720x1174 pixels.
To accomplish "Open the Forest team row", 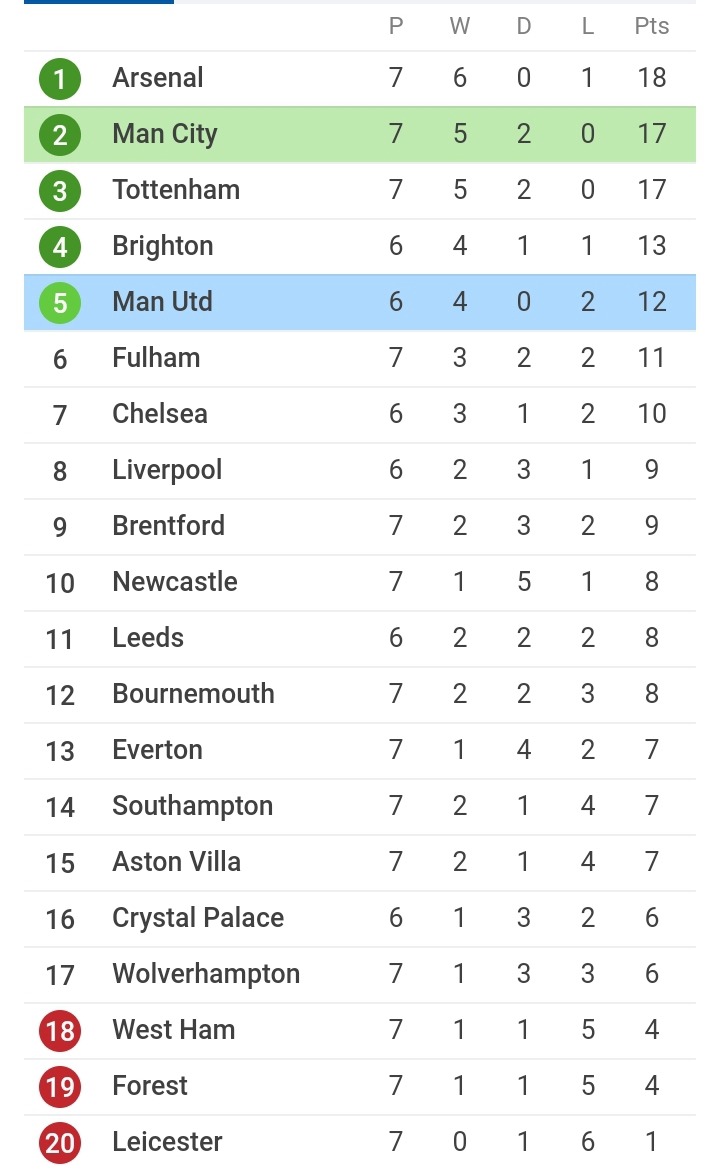I will click(x=360, y=1086).
